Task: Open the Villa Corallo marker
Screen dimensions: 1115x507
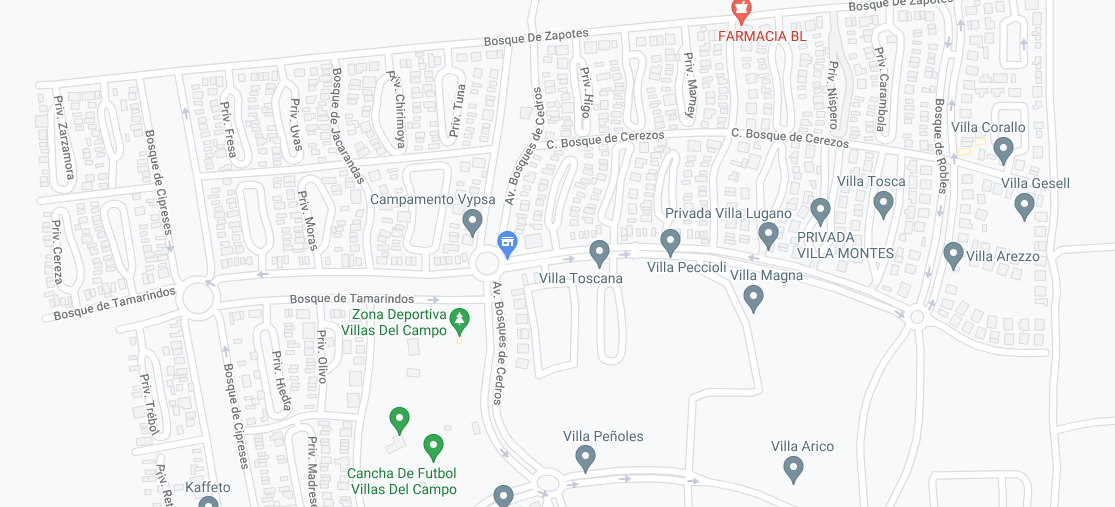Action: 1003,151
